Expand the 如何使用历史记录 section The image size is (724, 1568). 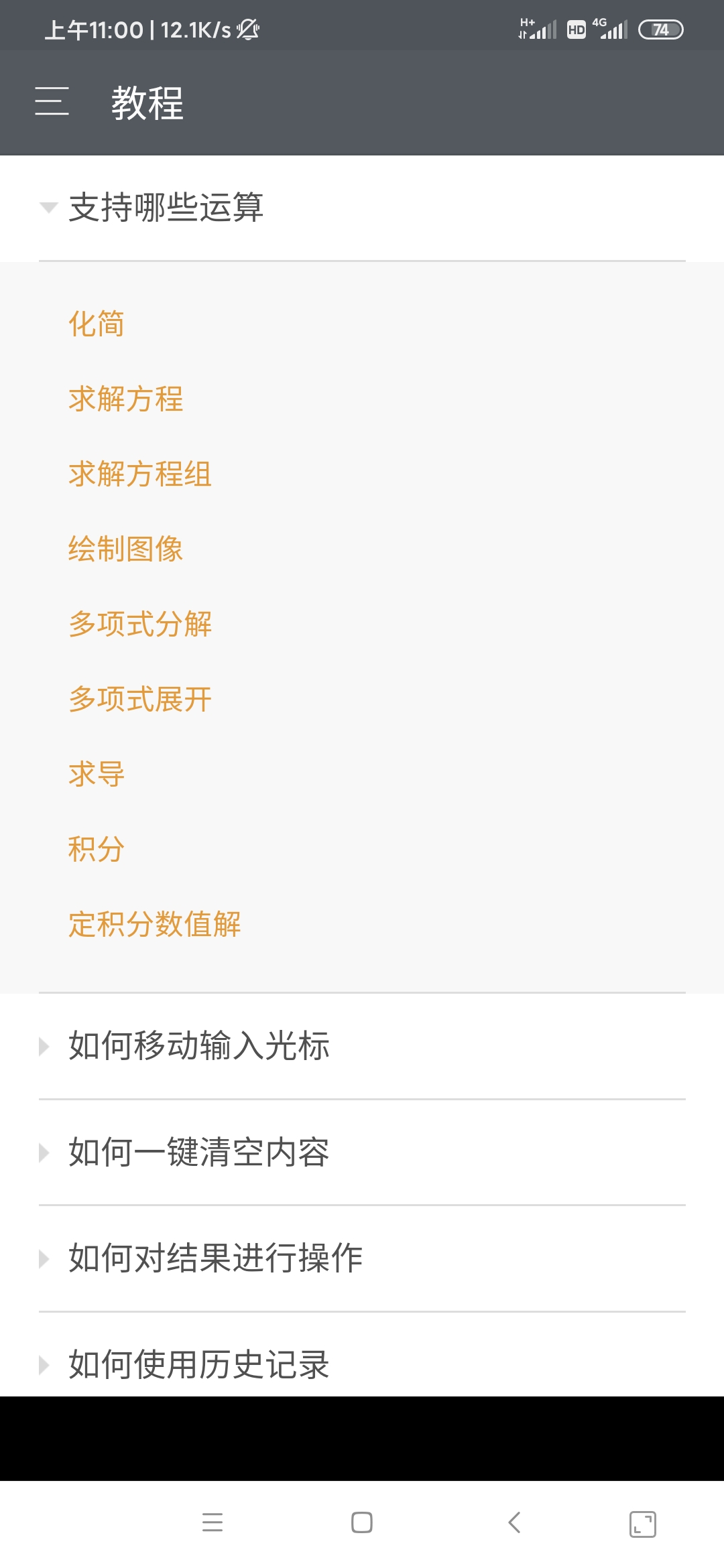click(198, 1364)
